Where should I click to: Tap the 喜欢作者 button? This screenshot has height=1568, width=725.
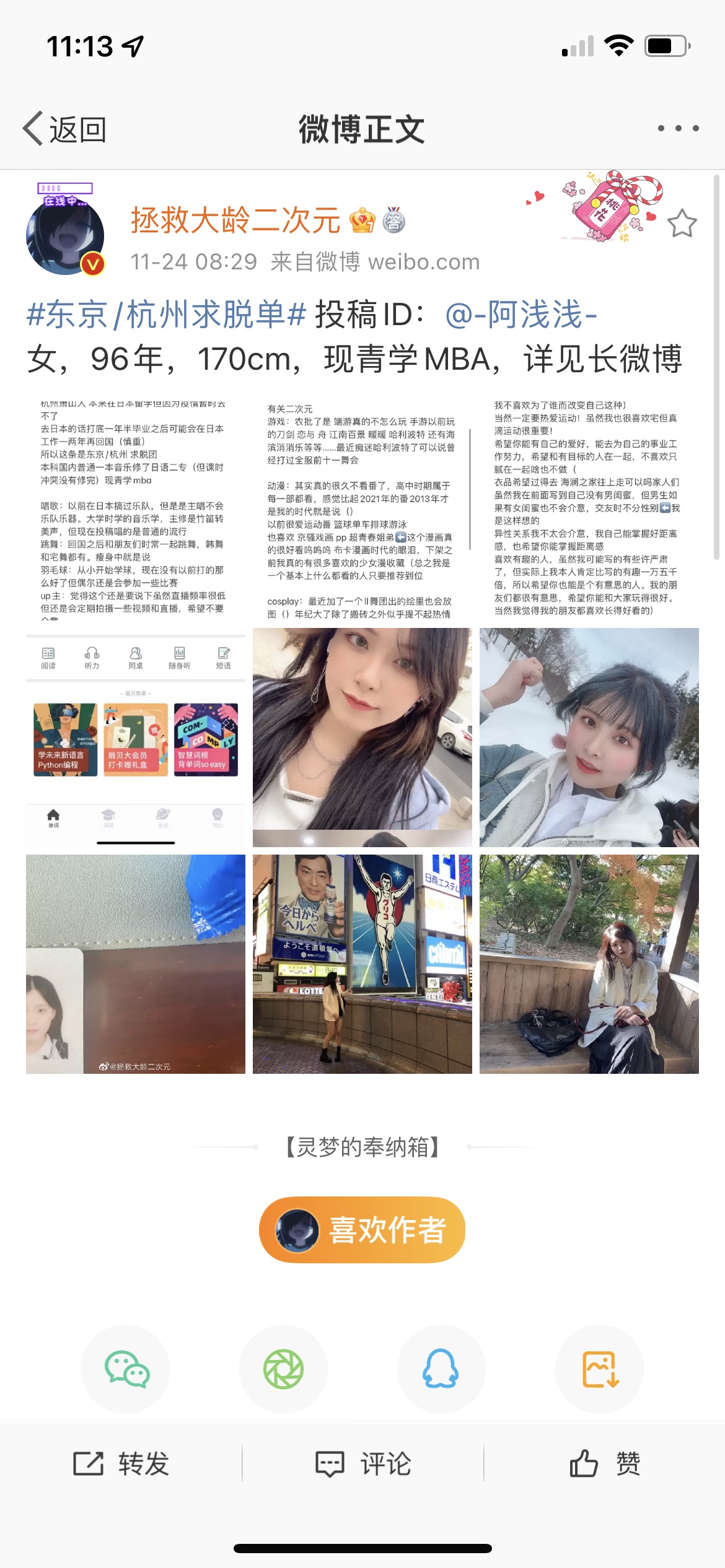point(362,1230)
